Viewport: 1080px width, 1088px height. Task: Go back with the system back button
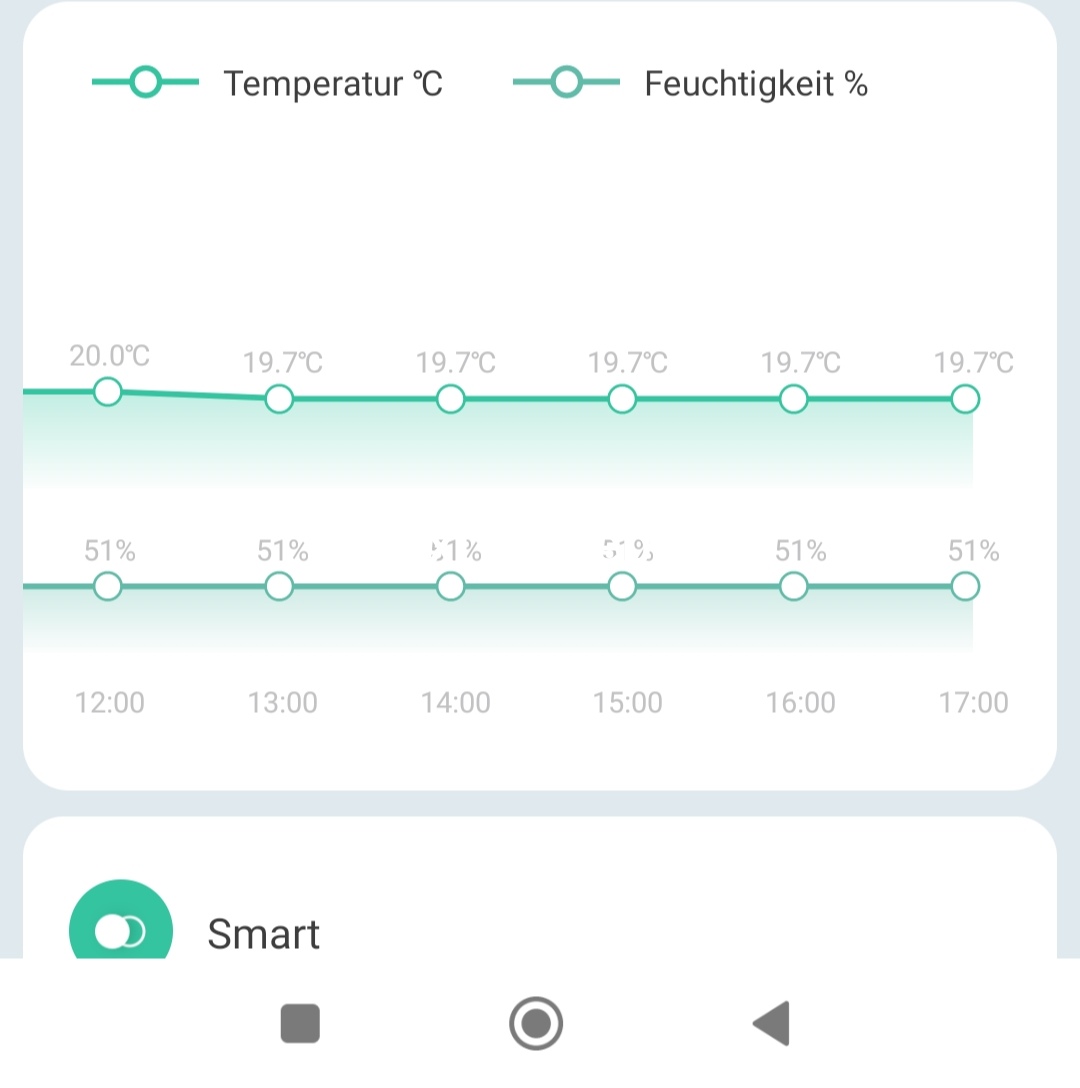click(x=771, y=1023)
